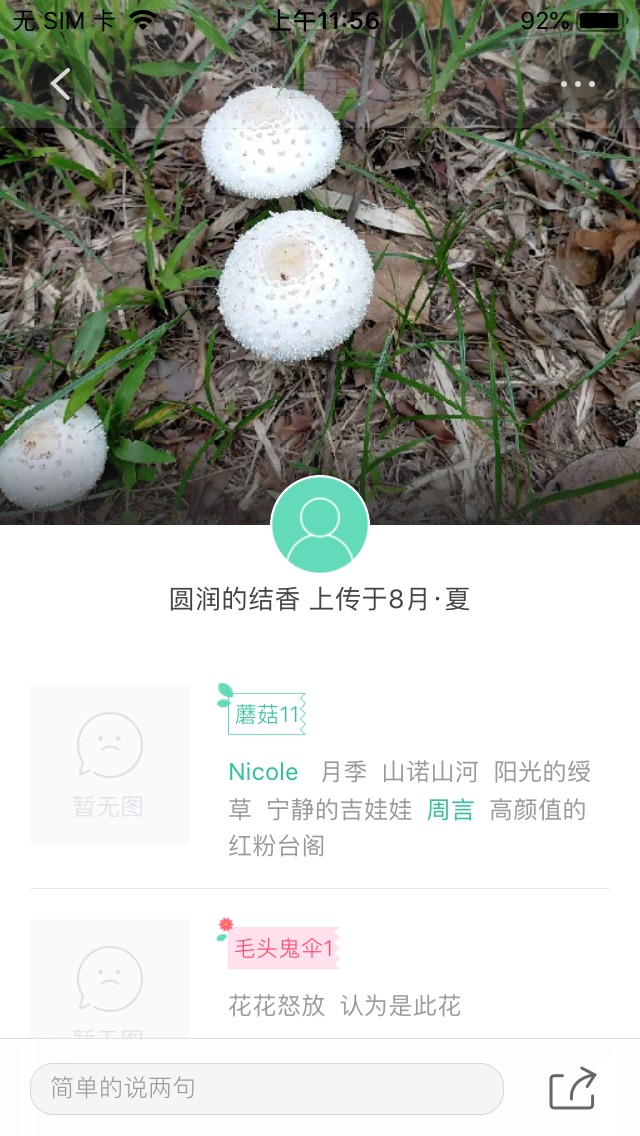Image resolution: width=640 pixels, height=1136 pixels.
Task: Open Nicole's user profile link
Action: pos(263,772)
